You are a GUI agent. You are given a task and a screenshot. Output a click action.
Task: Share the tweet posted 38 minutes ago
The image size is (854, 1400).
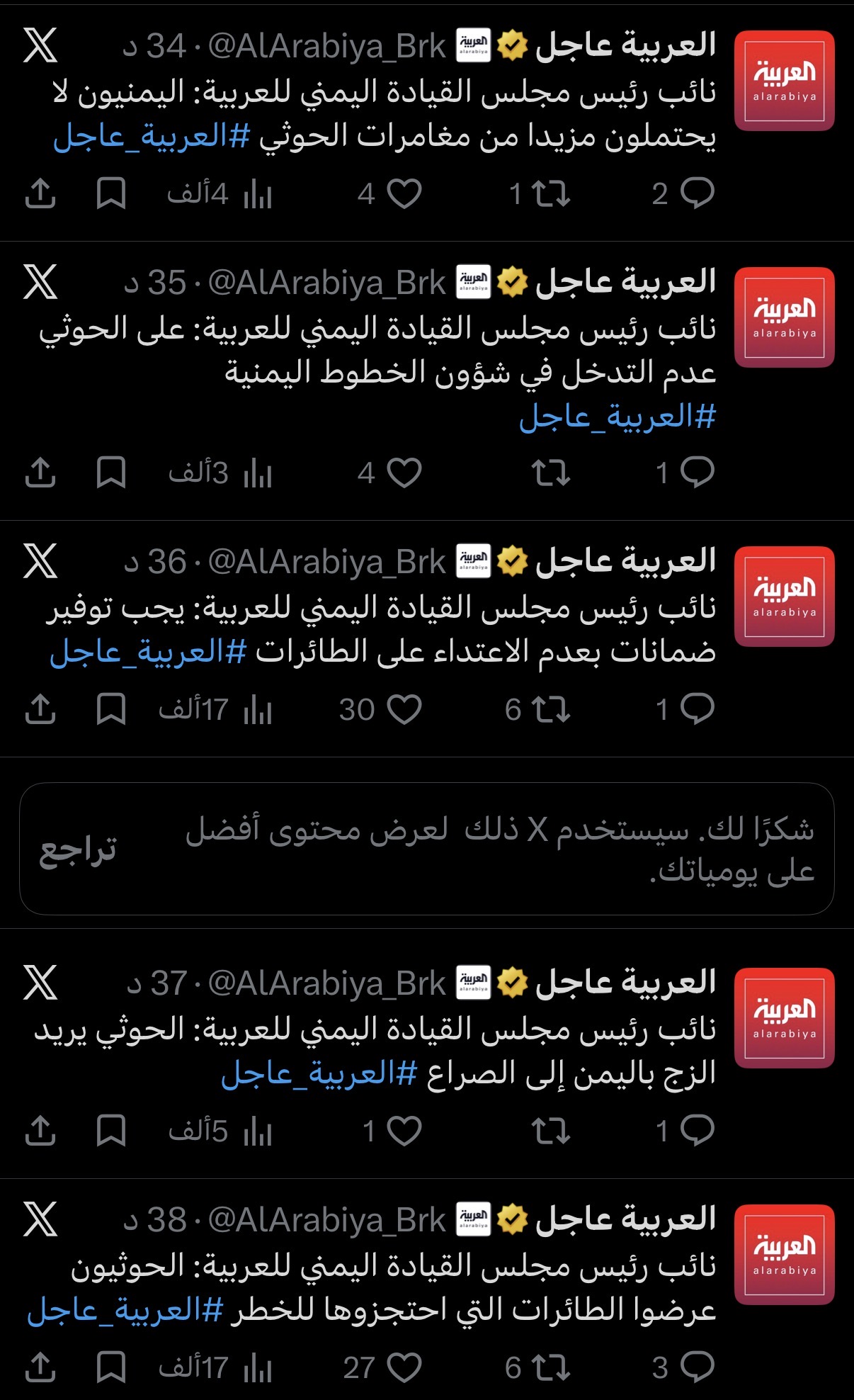(x=40, y=1367)
